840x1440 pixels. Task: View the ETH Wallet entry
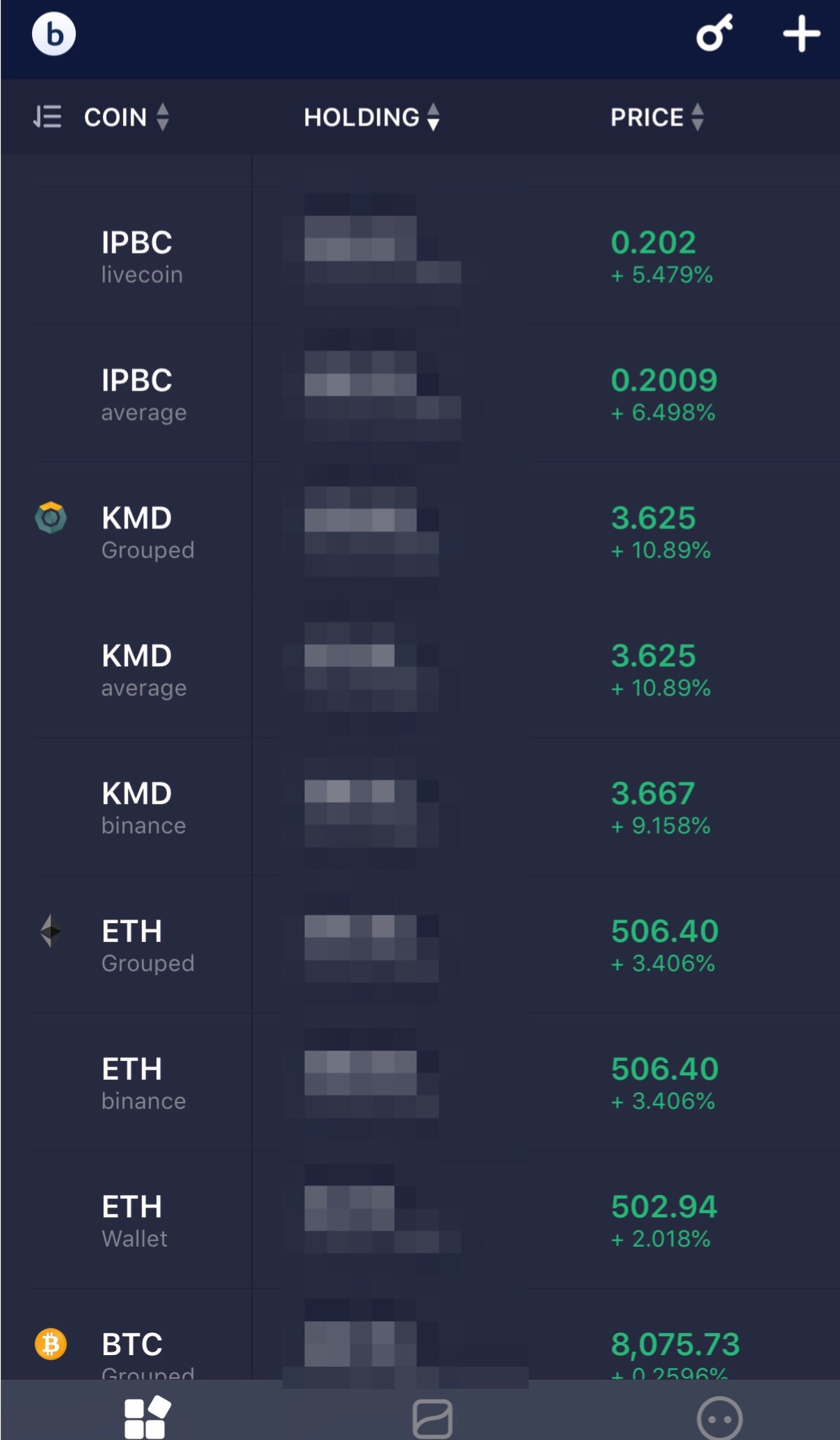(420, 1221)
